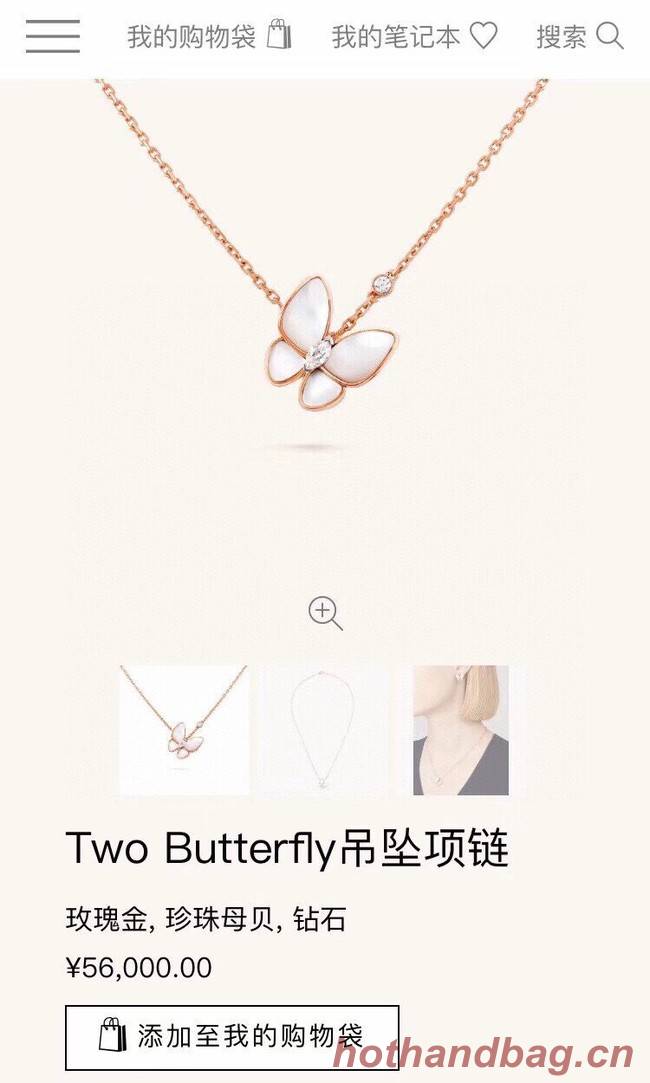Viewport: 650px width, 1083px height.
Task: Zoom into the product image
Action: [325, 613]
